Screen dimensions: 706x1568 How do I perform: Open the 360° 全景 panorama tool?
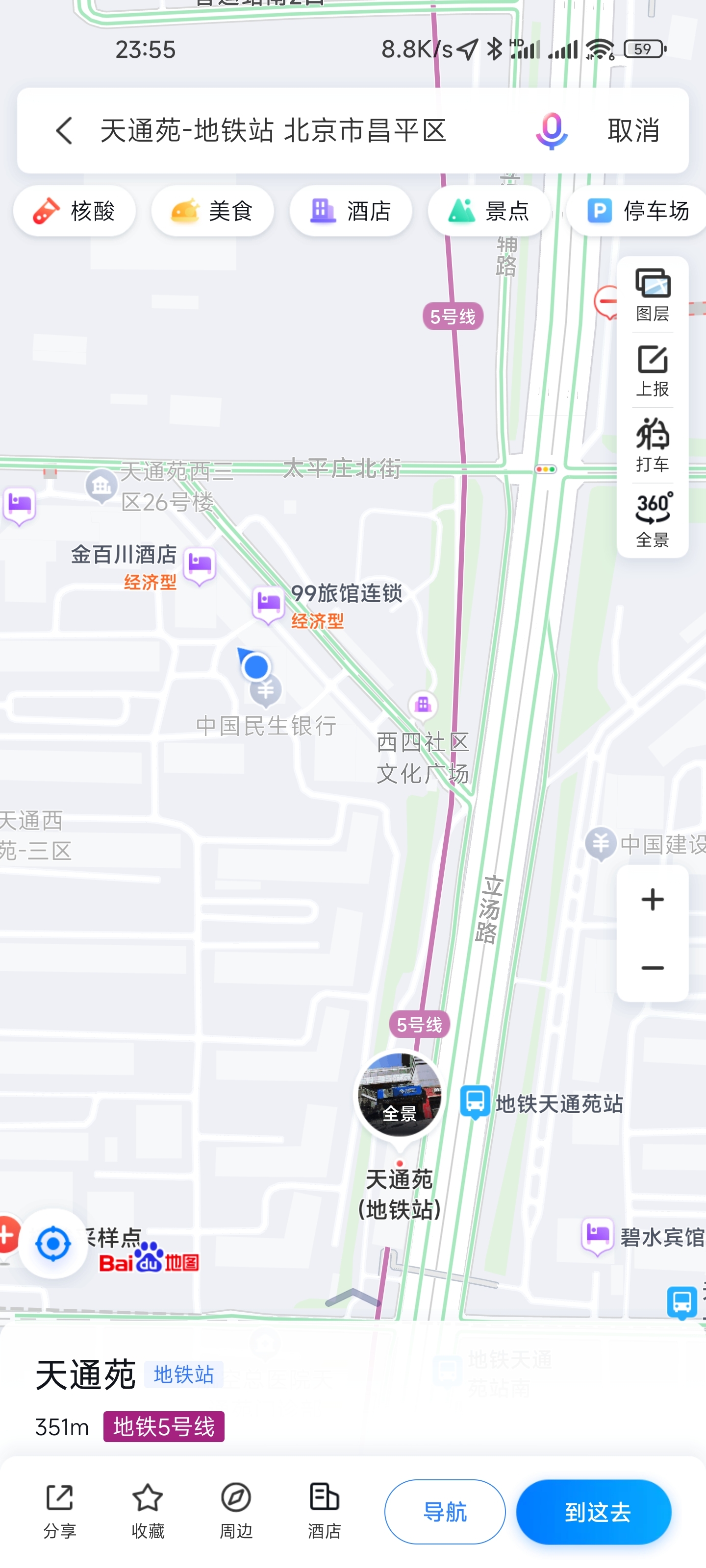click(x=653, y=520)
